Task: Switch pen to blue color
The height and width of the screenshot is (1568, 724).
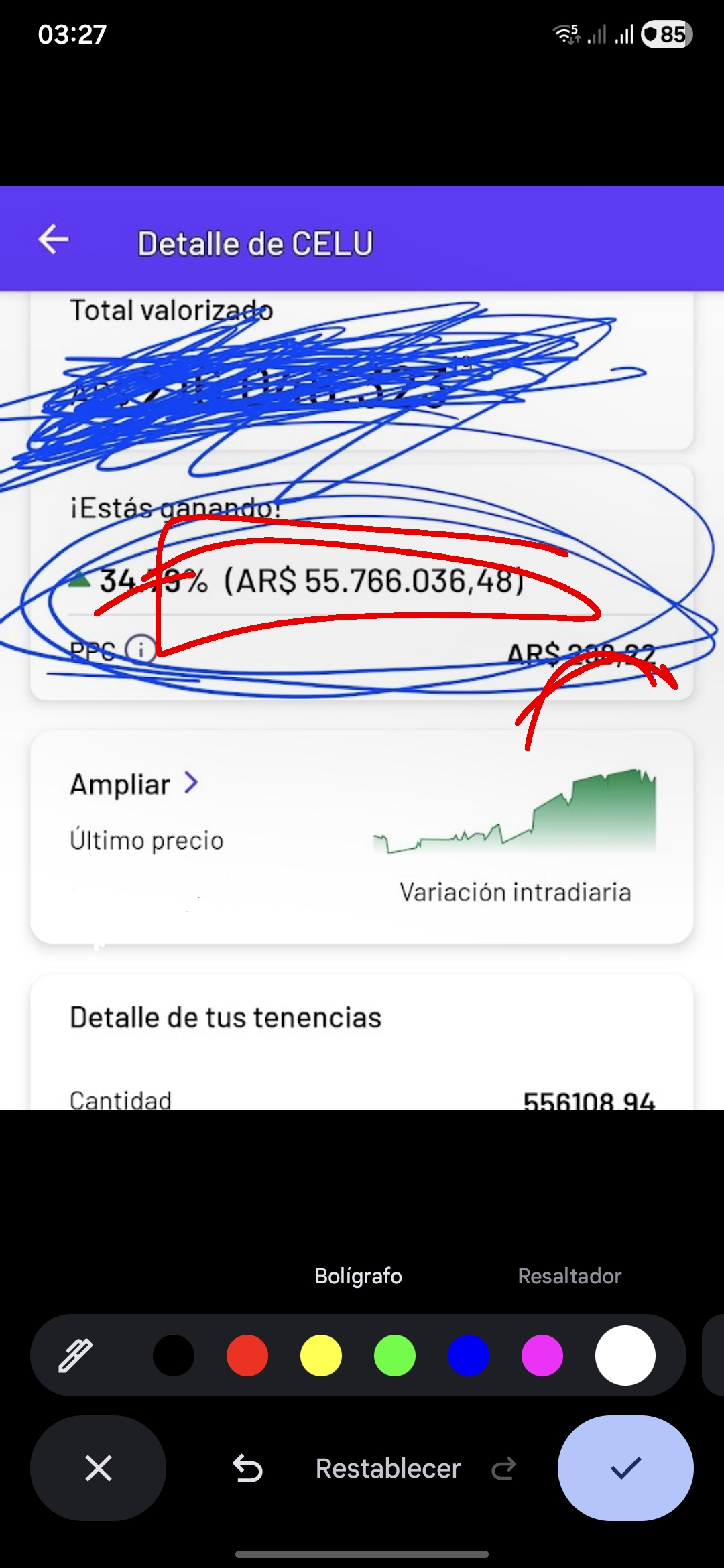Action: pos(468,1355)
